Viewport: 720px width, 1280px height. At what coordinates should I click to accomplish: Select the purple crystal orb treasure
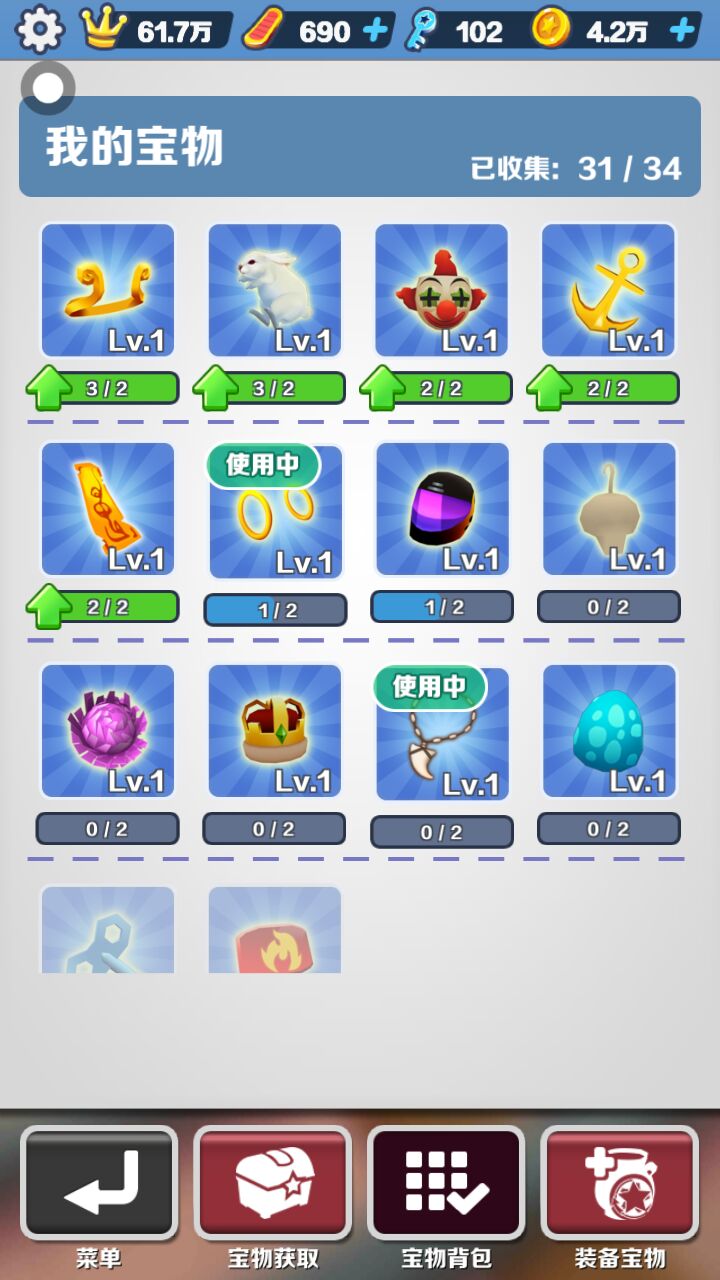click(108, 731)
